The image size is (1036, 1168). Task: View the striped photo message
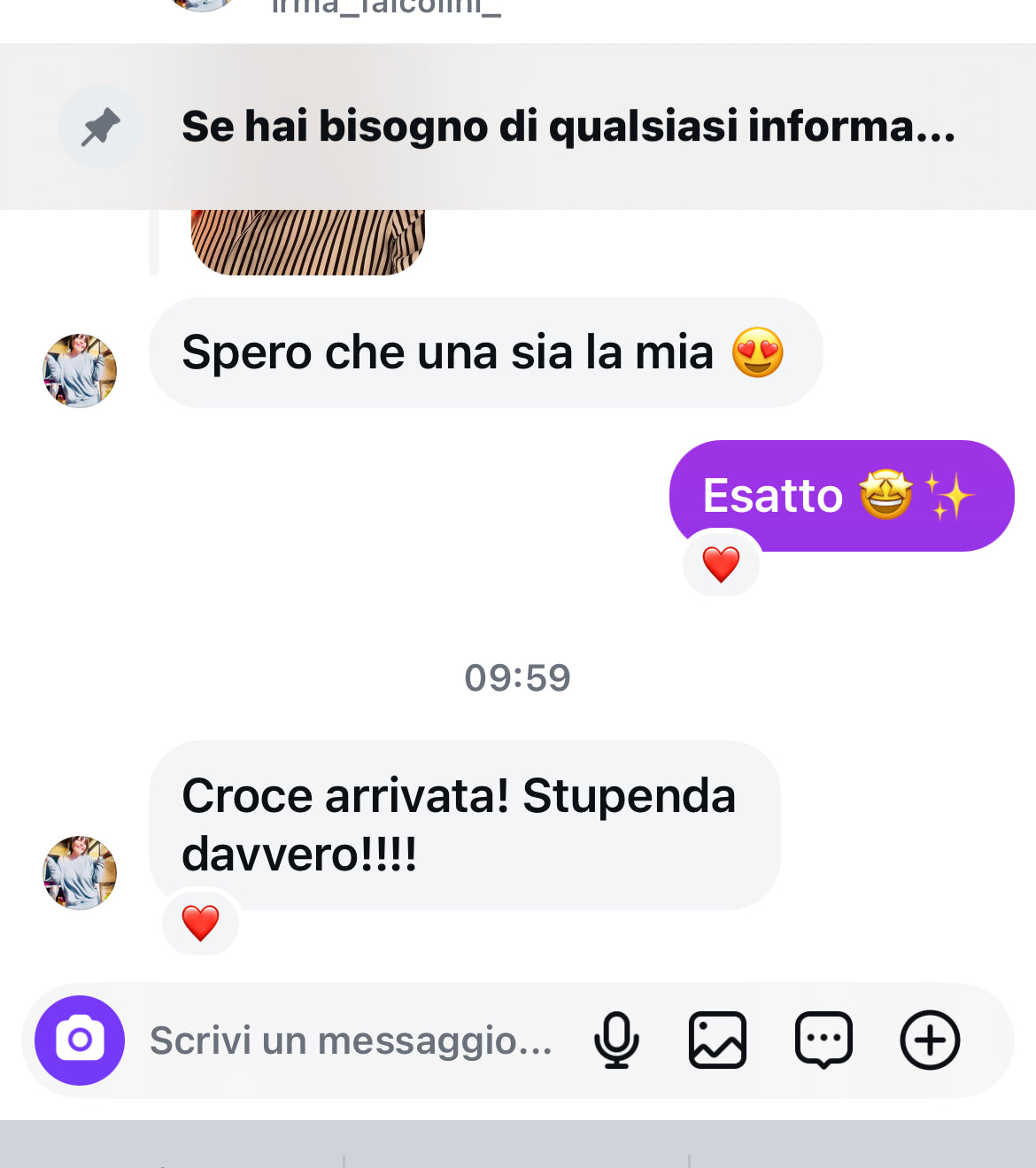pyautogui.click(x=307, y=242)
